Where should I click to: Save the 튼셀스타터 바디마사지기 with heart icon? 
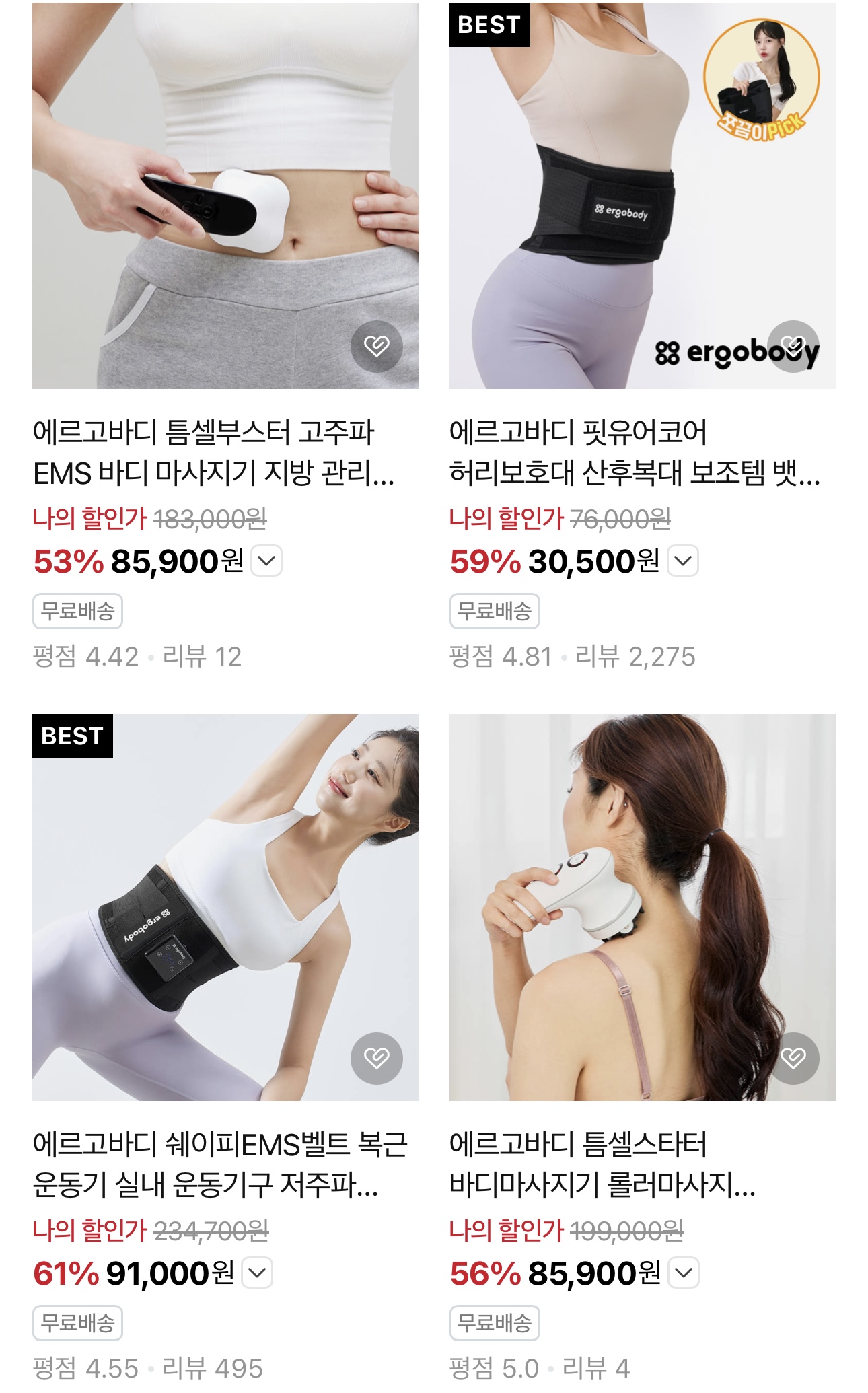pyautogui.click(x=793, y=1058)
